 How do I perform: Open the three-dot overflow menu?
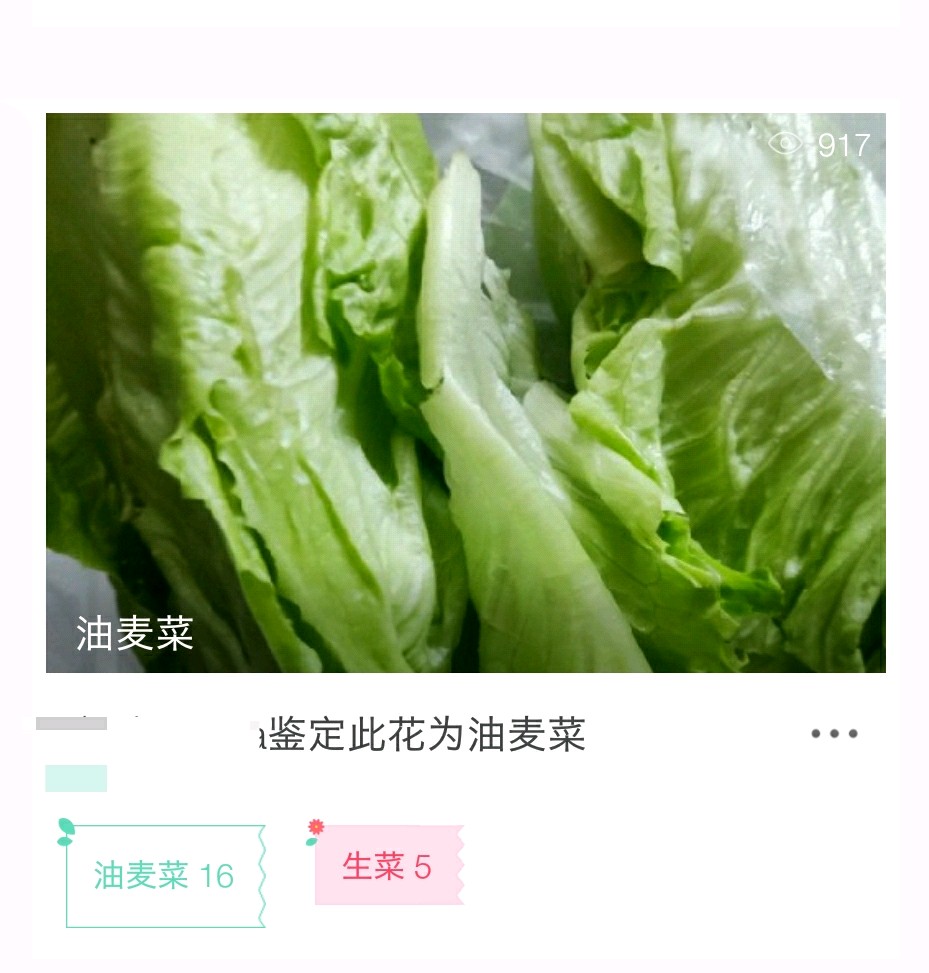pyautogui.click(x=834, y=734)
